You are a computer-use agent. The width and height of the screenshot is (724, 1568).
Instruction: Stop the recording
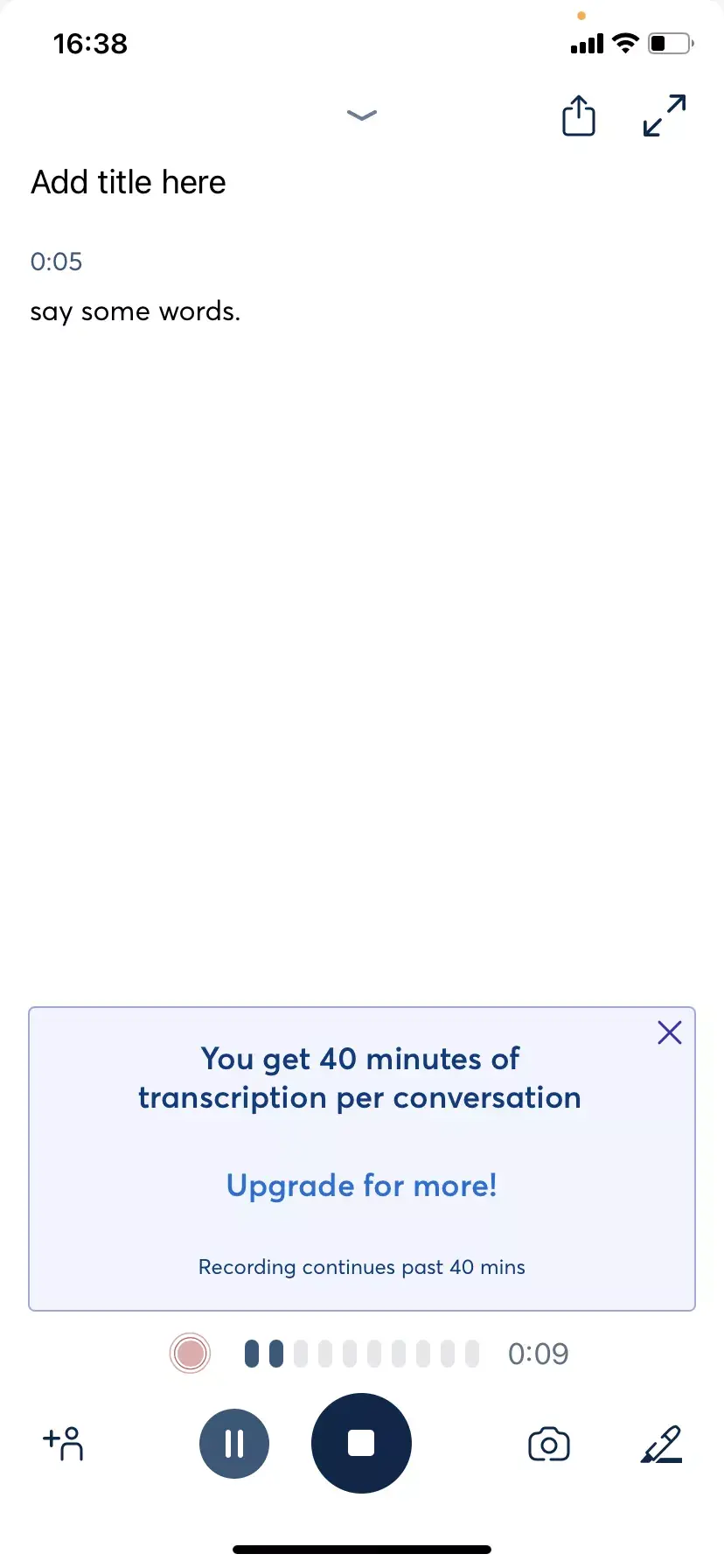tap(361, 1443)
